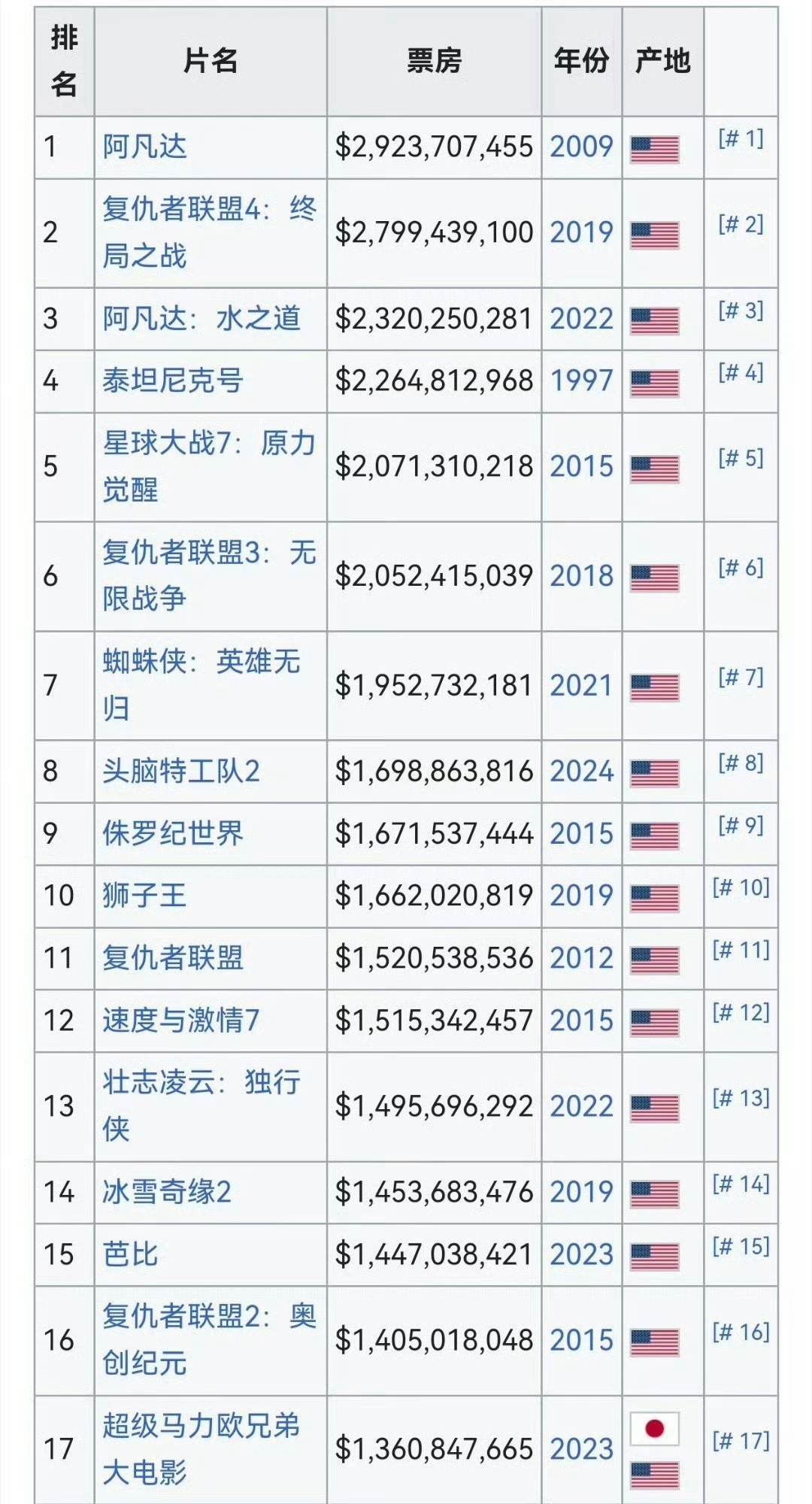The image size is (812, 1504).
Task: Open 复仇者联盟4:终局之战 link
Action: tap(209, 232)
